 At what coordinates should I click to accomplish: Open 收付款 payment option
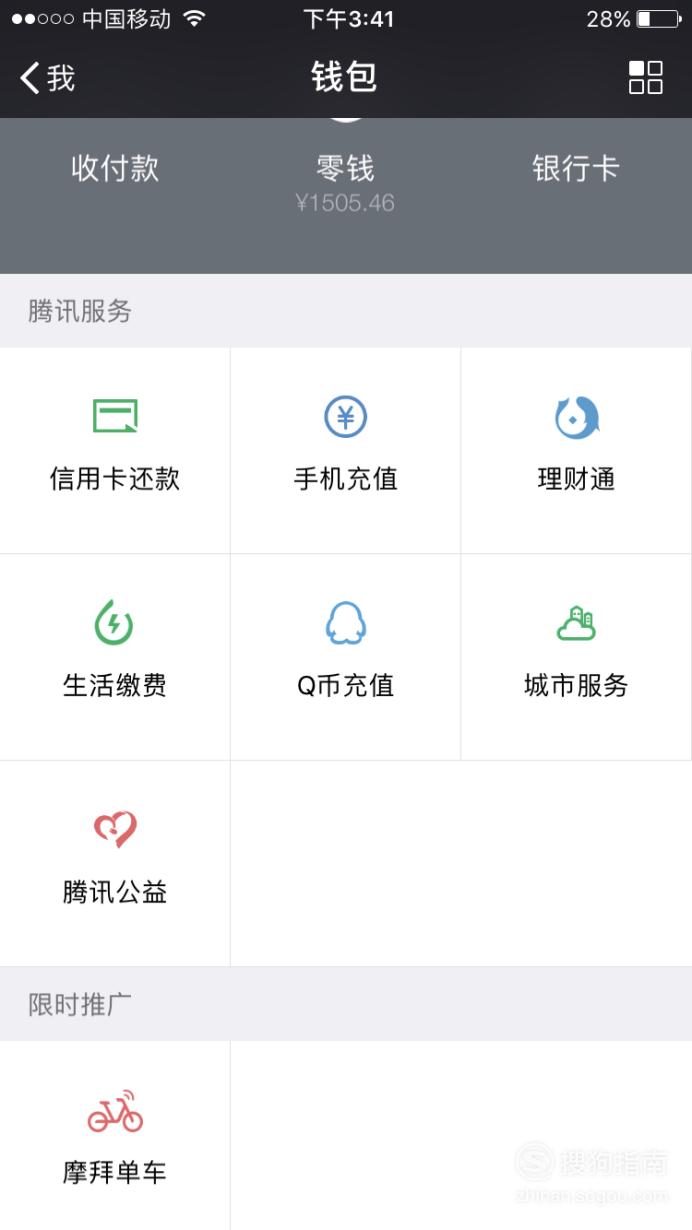point(115,168)
